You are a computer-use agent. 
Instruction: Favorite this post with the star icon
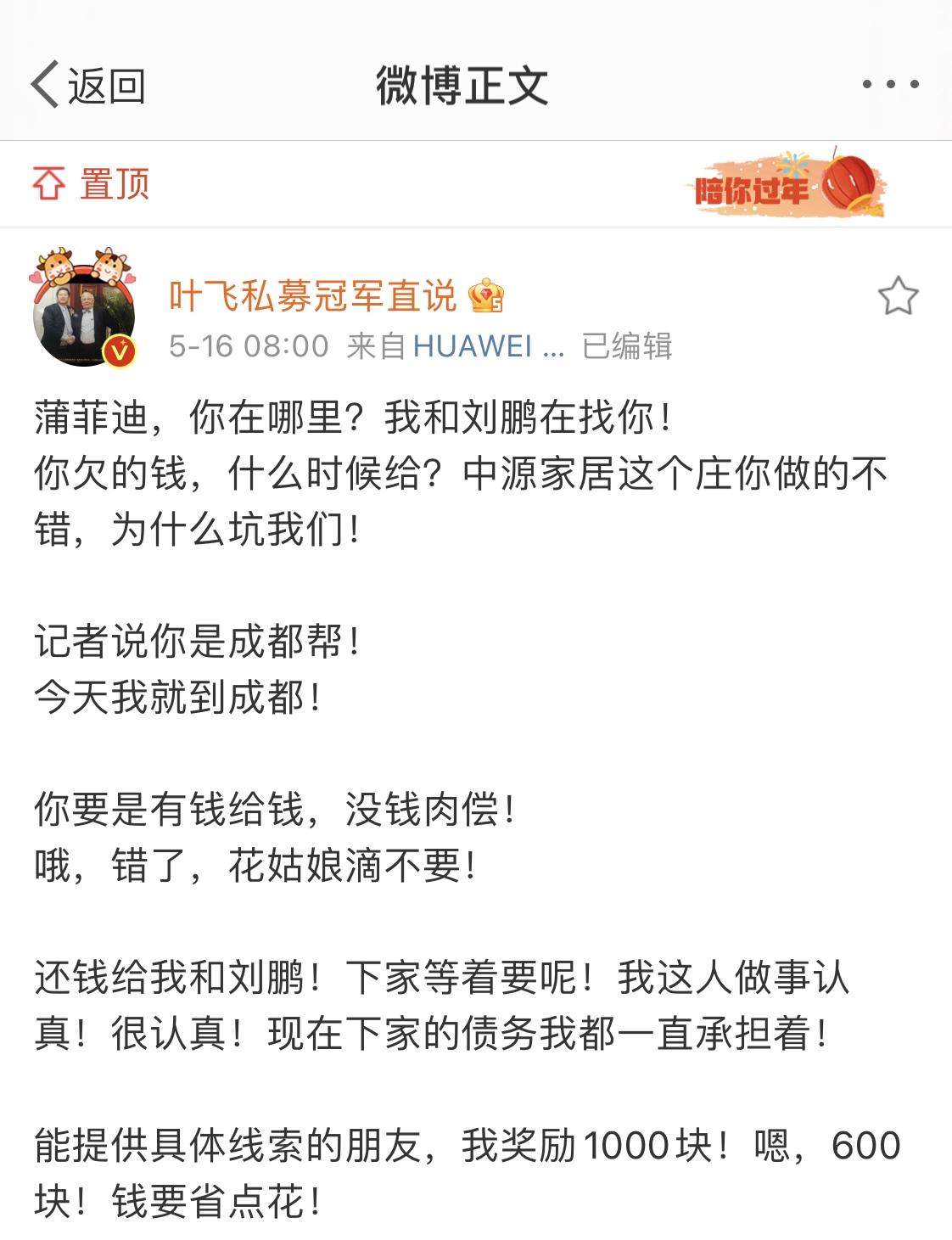(898, 296)
